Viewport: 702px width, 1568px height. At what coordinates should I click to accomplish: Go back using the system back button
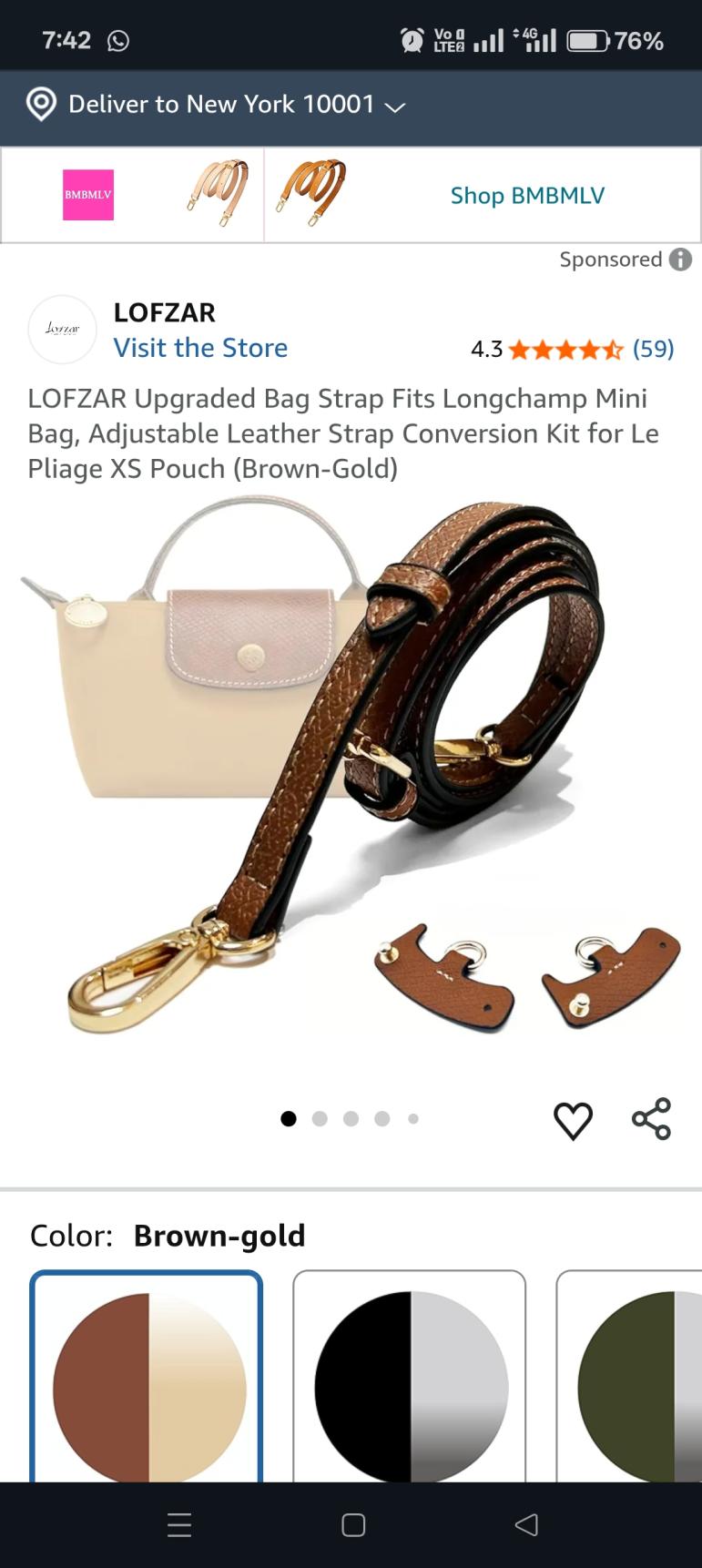pos(526,1524)
